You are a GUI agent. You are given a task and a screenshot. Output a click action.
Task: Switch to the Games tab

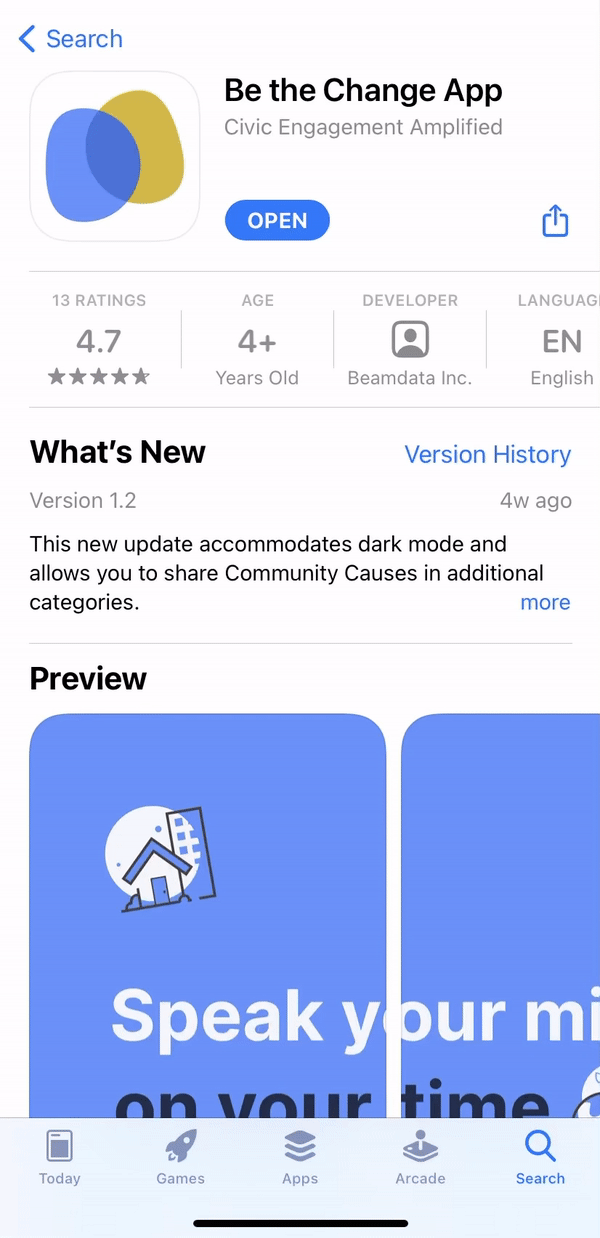pyautogui.click(x=180, y=1157)
